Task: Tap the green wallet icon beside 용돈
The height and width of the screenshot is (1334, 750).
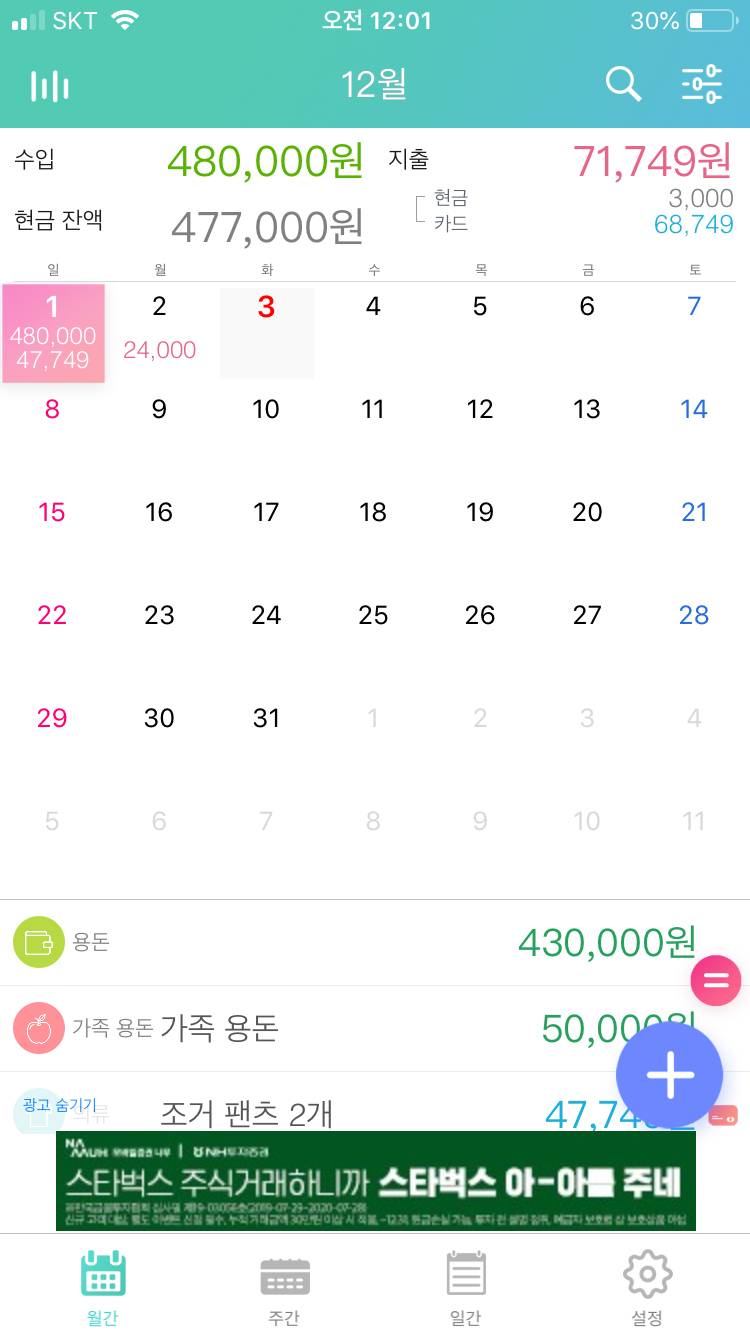Action: [37, 940]
